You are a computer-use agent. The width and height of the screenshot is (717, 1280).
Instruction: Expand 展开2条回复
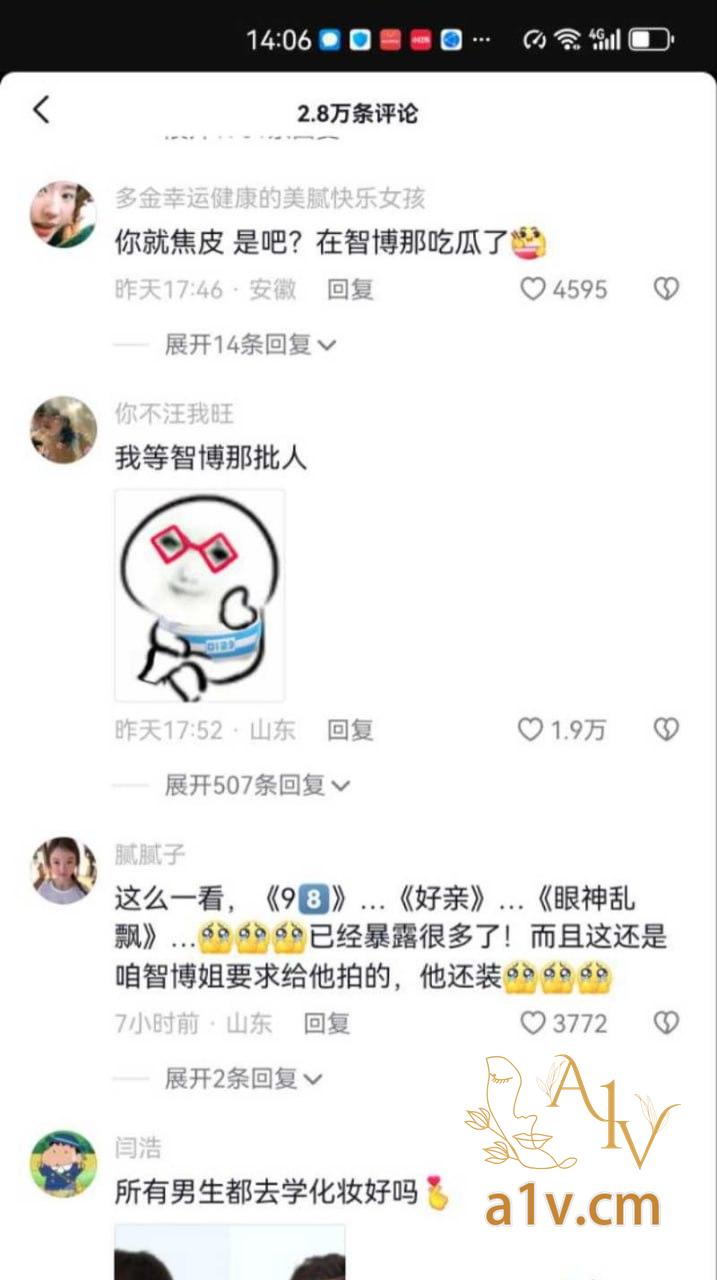(243, 1078)
